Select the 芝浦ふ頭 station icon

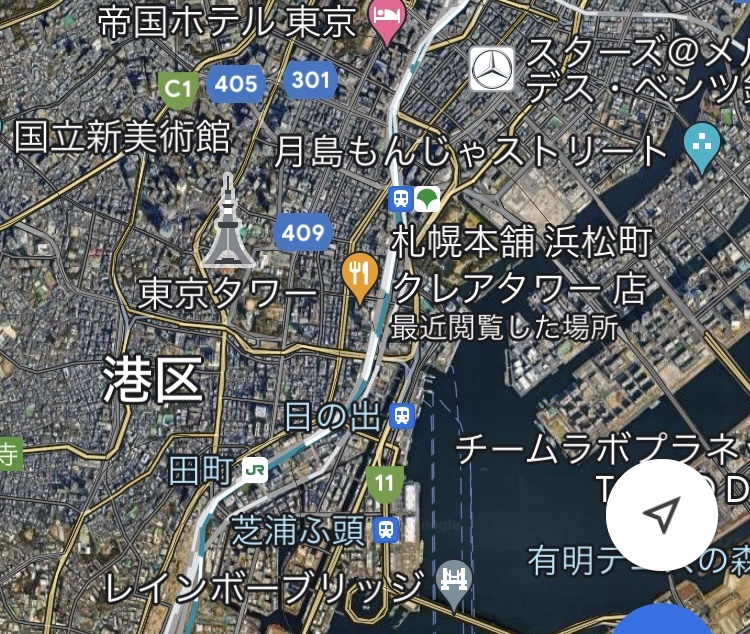click(387, 529)
